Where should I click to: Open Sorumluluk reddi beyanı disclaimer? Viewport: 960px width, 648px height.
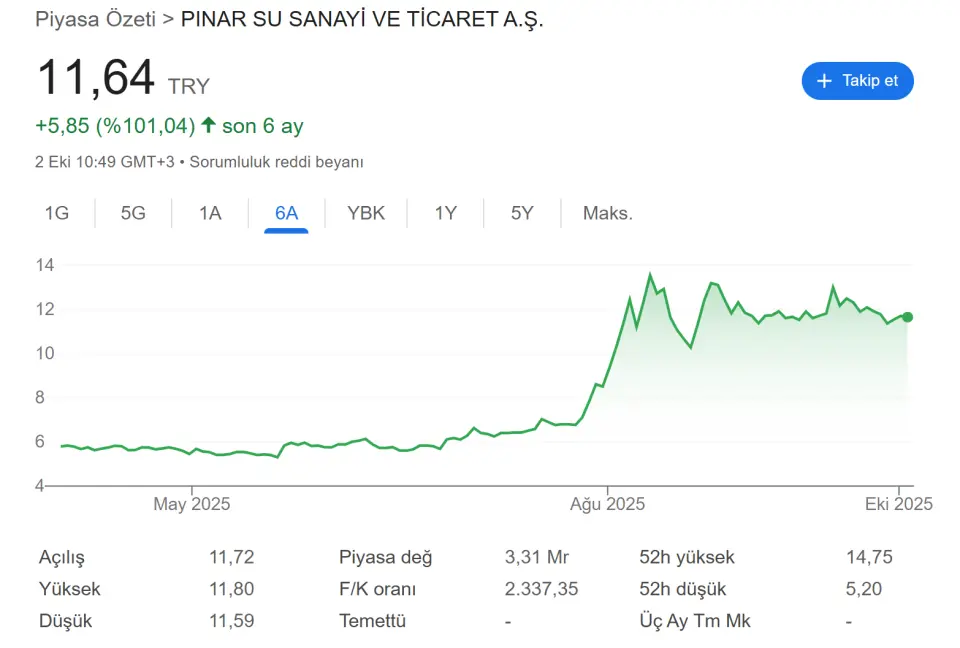point(276,162)
